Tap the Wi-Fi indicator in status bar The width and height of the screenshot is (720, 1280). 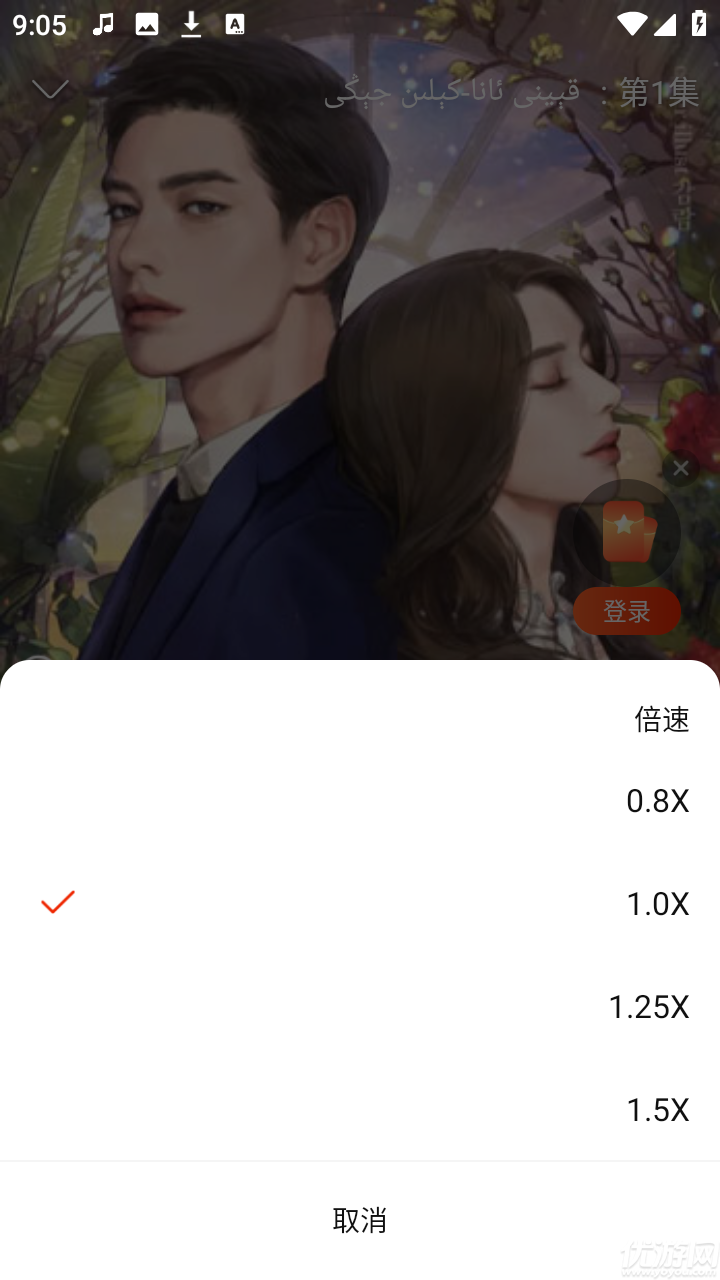pos(632,22)
